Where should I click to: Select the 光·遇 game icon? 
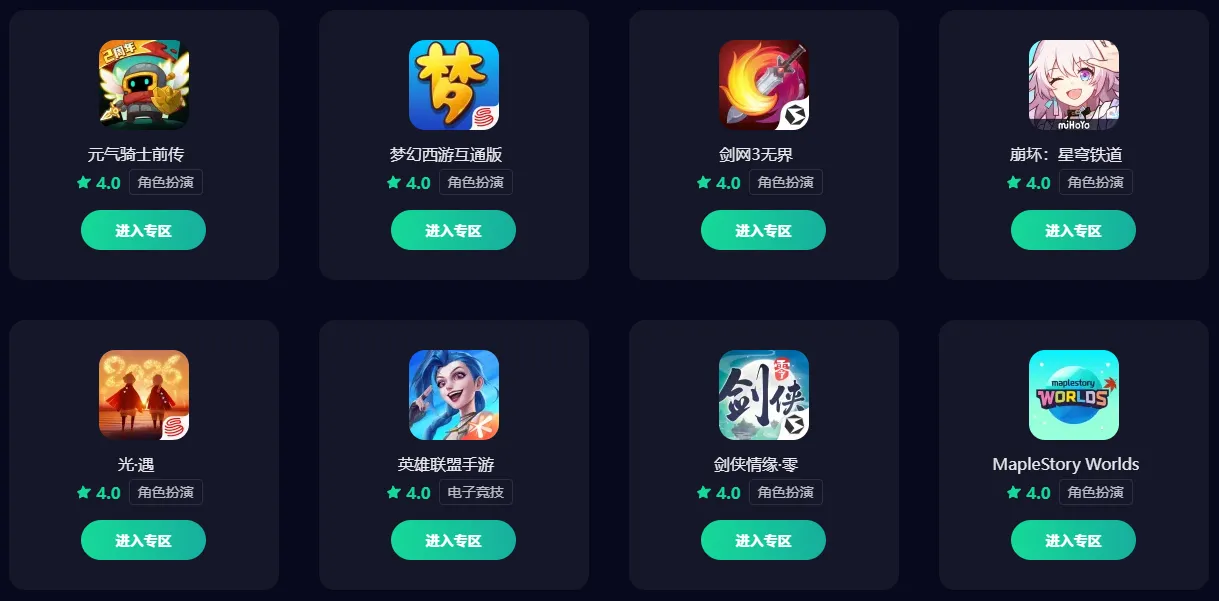pyautogui.click(x=144, y=395)
